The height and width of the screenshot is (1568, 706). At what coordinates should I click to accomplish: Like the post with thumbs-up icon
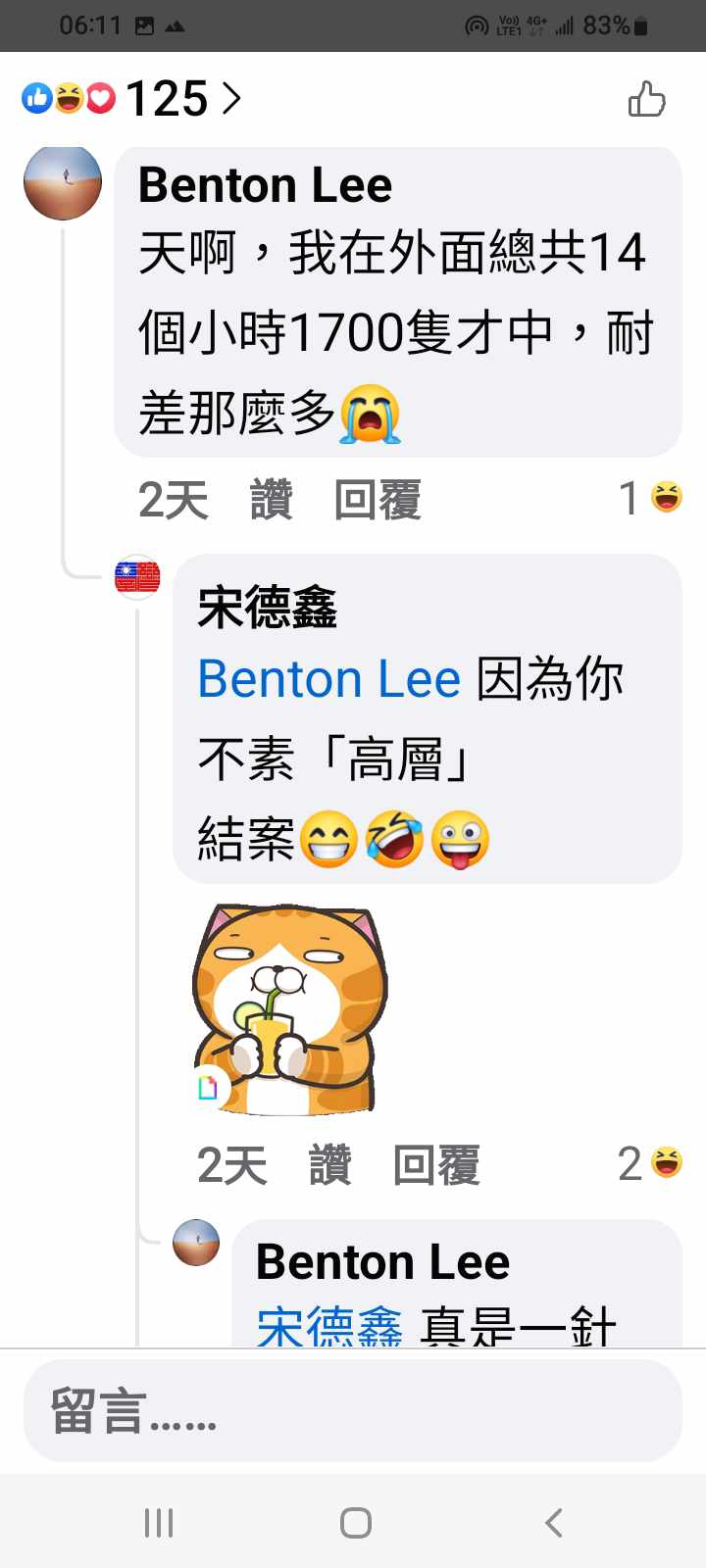coord(646,99)
